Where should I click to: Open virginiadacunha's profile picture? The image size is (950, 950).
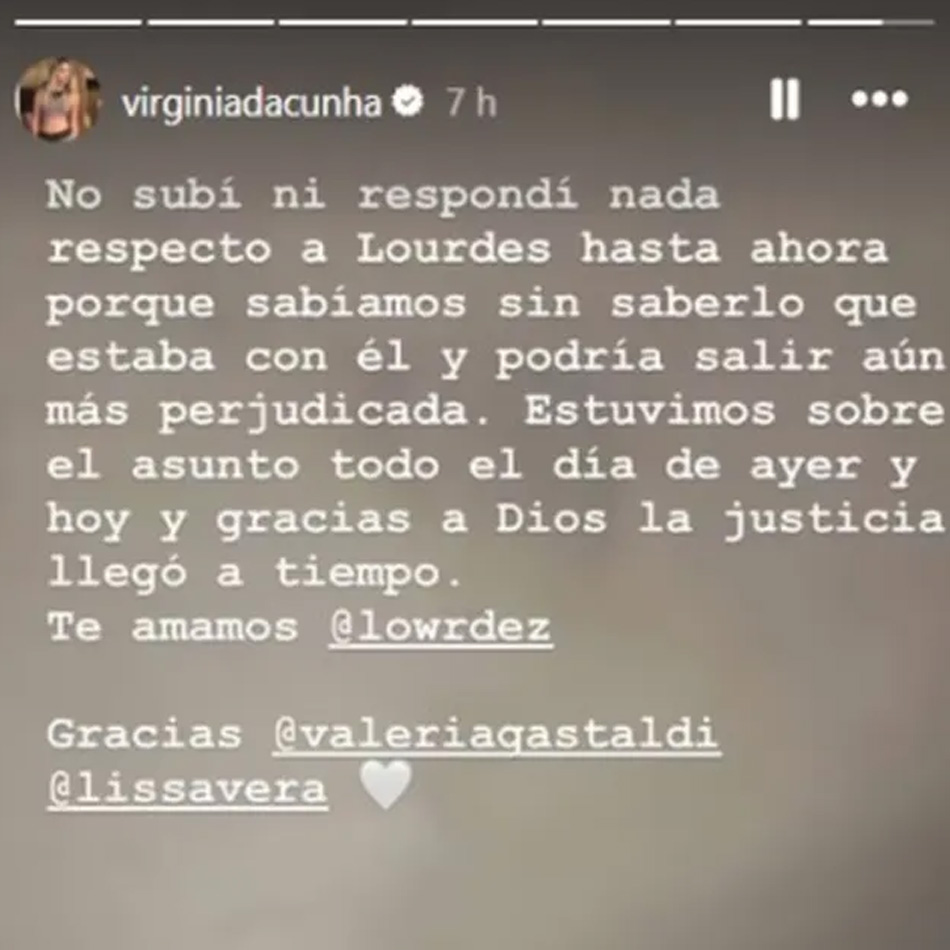tap(58, 100)
